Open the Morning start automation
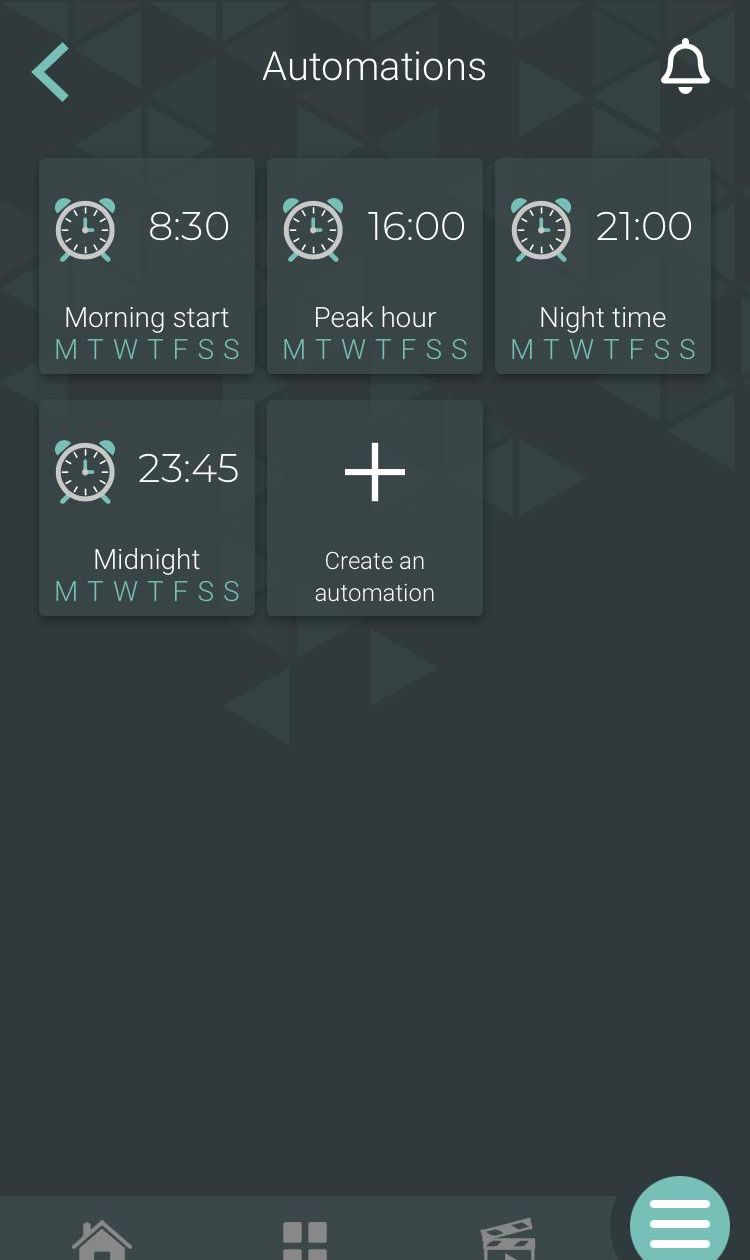This screenshot has height=1260, width=750. (147, 266)
